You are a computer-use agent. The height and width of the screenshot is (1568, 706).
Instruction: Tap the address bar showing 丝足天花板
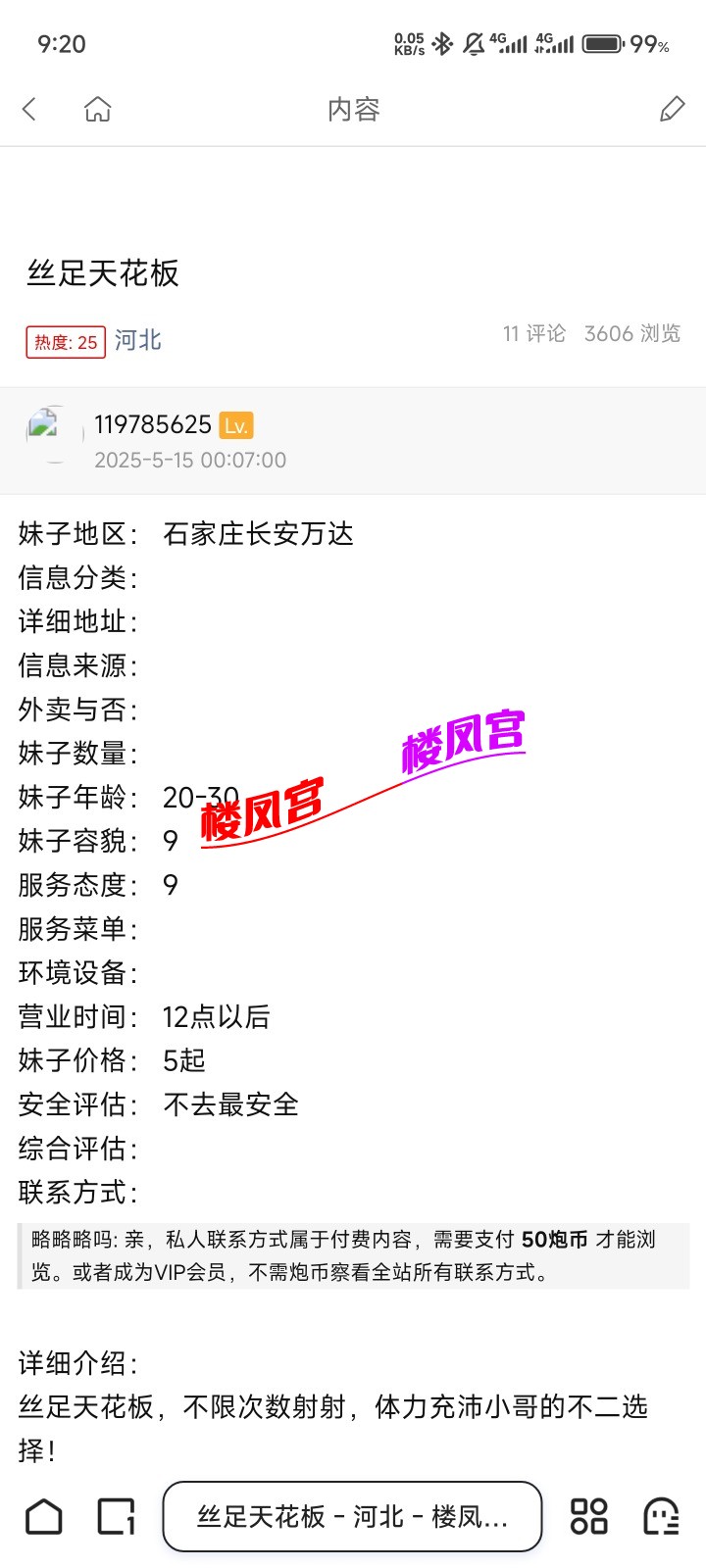(351, 1516)
